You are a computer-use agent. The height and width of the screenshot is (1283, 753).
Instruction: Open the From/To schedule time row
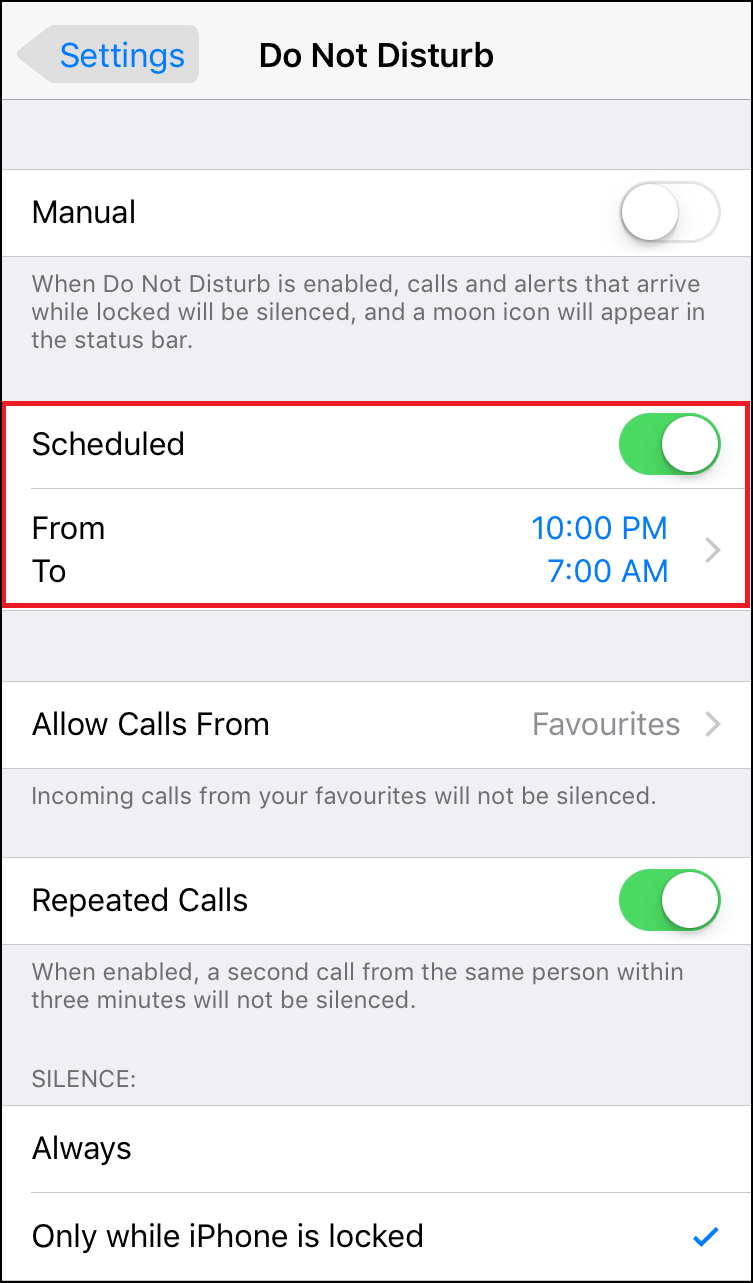tap(376, 549)
